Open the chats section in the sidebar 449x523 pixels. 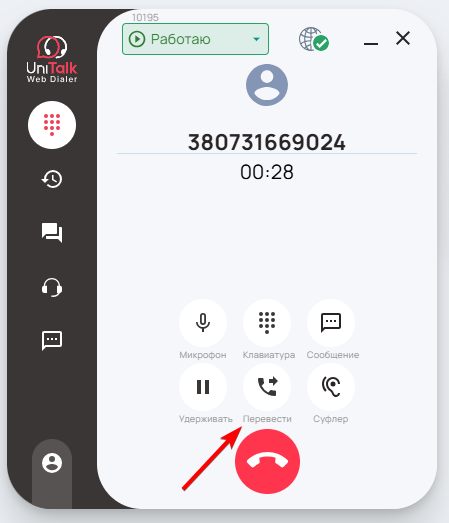(52, 232)
